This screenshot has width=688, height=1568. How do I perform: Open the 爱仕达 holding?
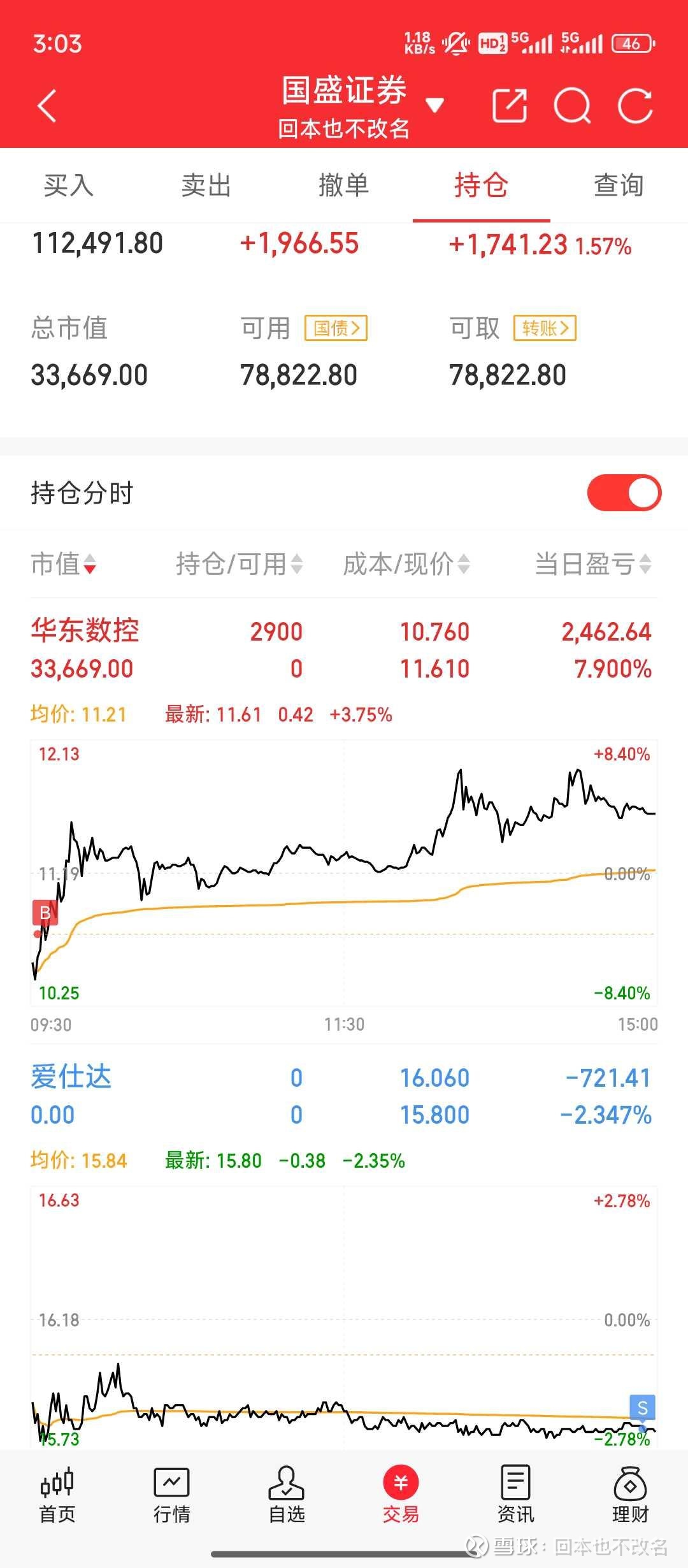click(x=71, y=1077)
